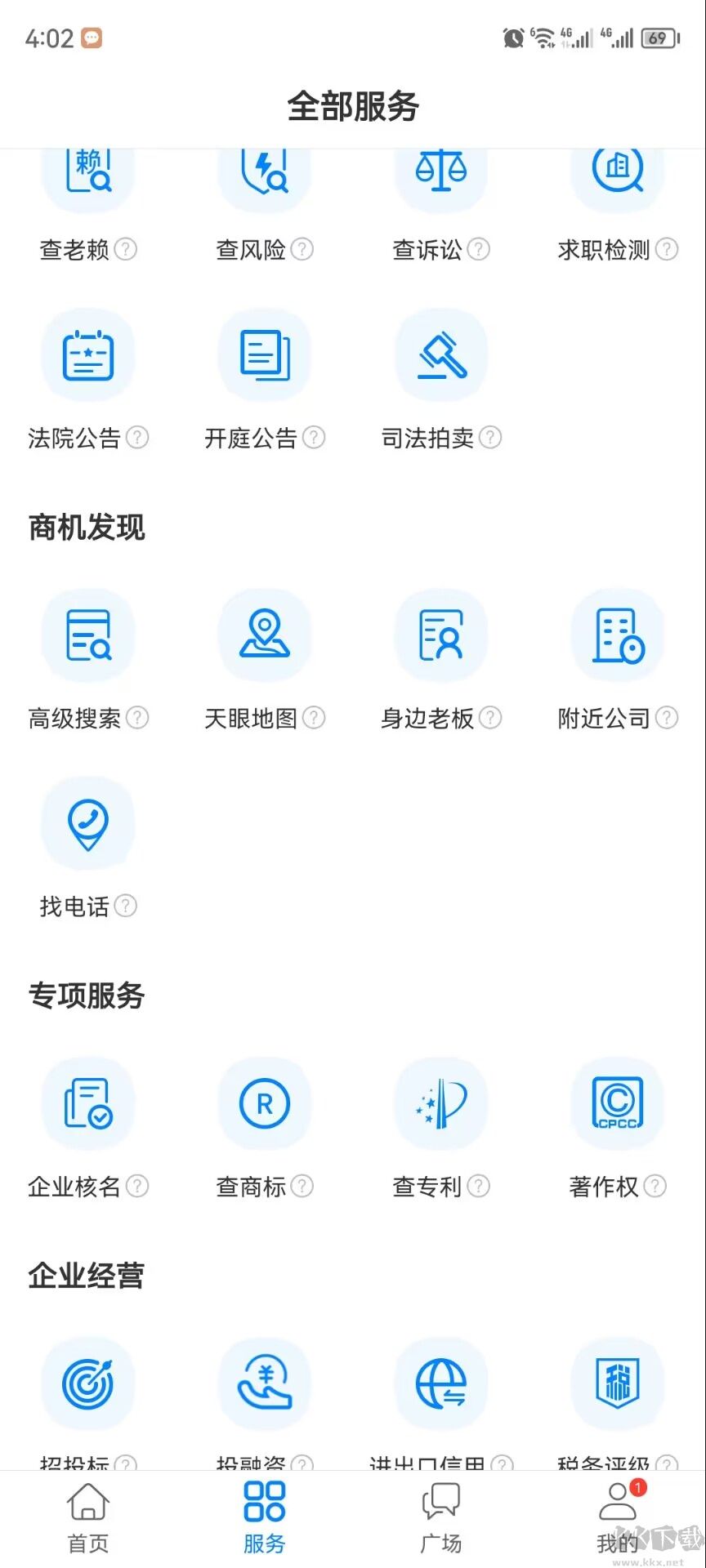
Task: View 开庭公告 hearing announcements
Action: [x=265, y=355]
